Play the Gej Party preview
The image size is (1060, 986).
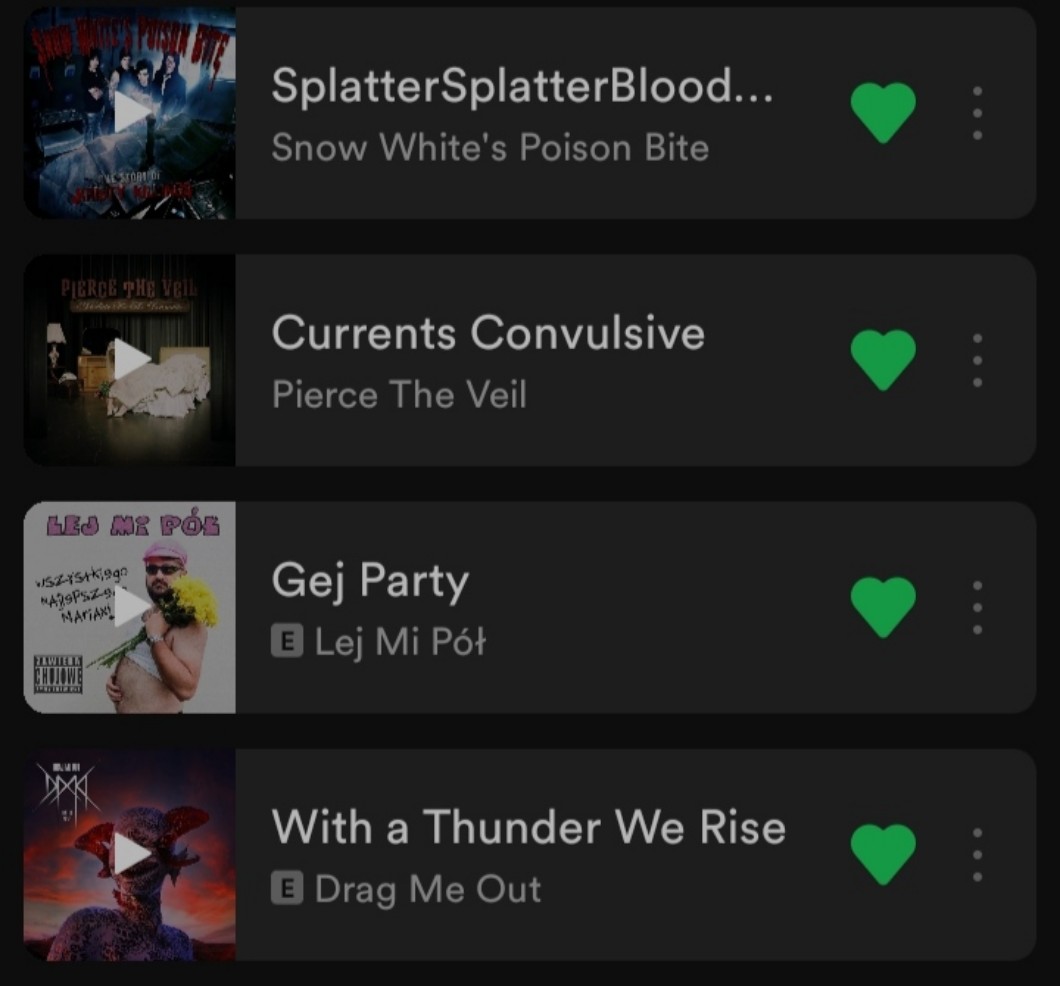131,607
